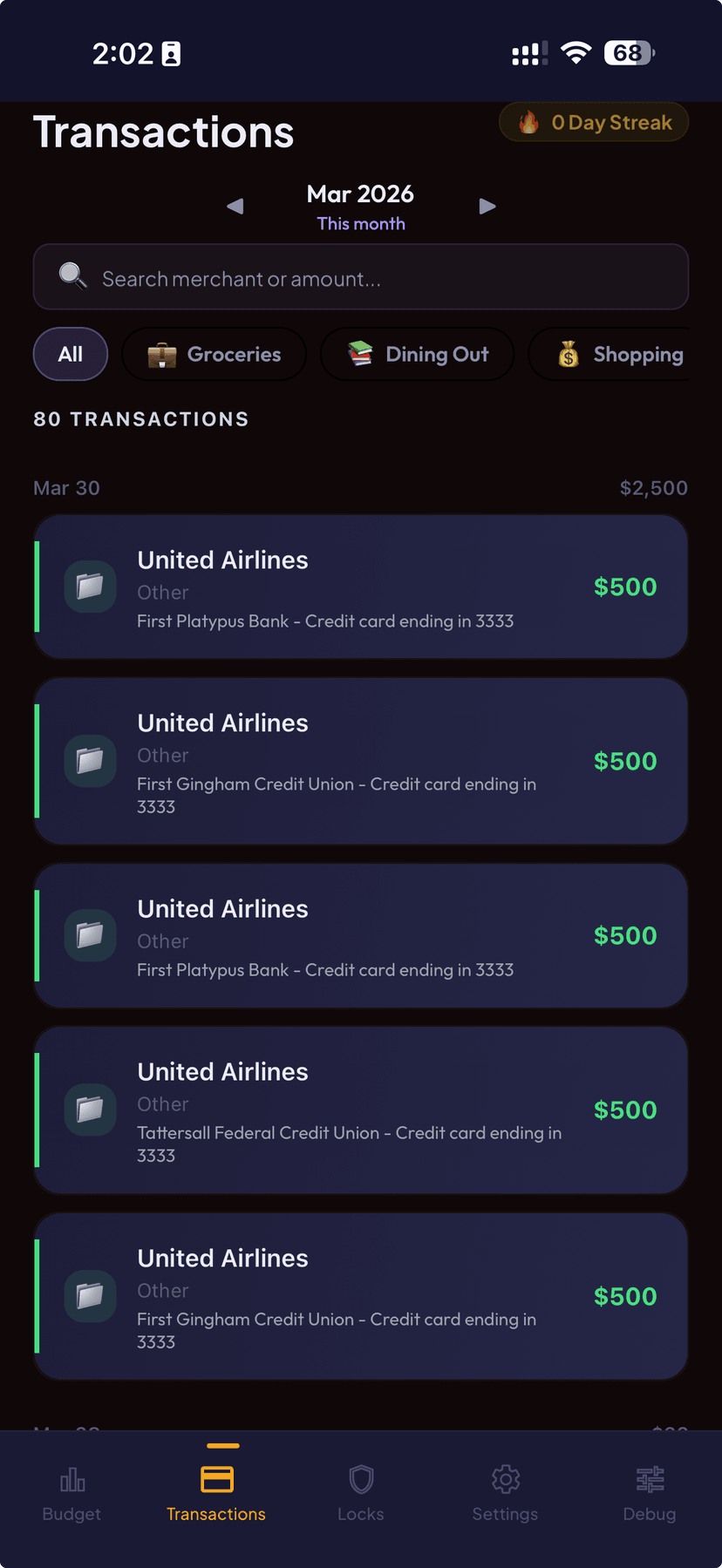Open the Settings gear icon

click(505, 1479)
